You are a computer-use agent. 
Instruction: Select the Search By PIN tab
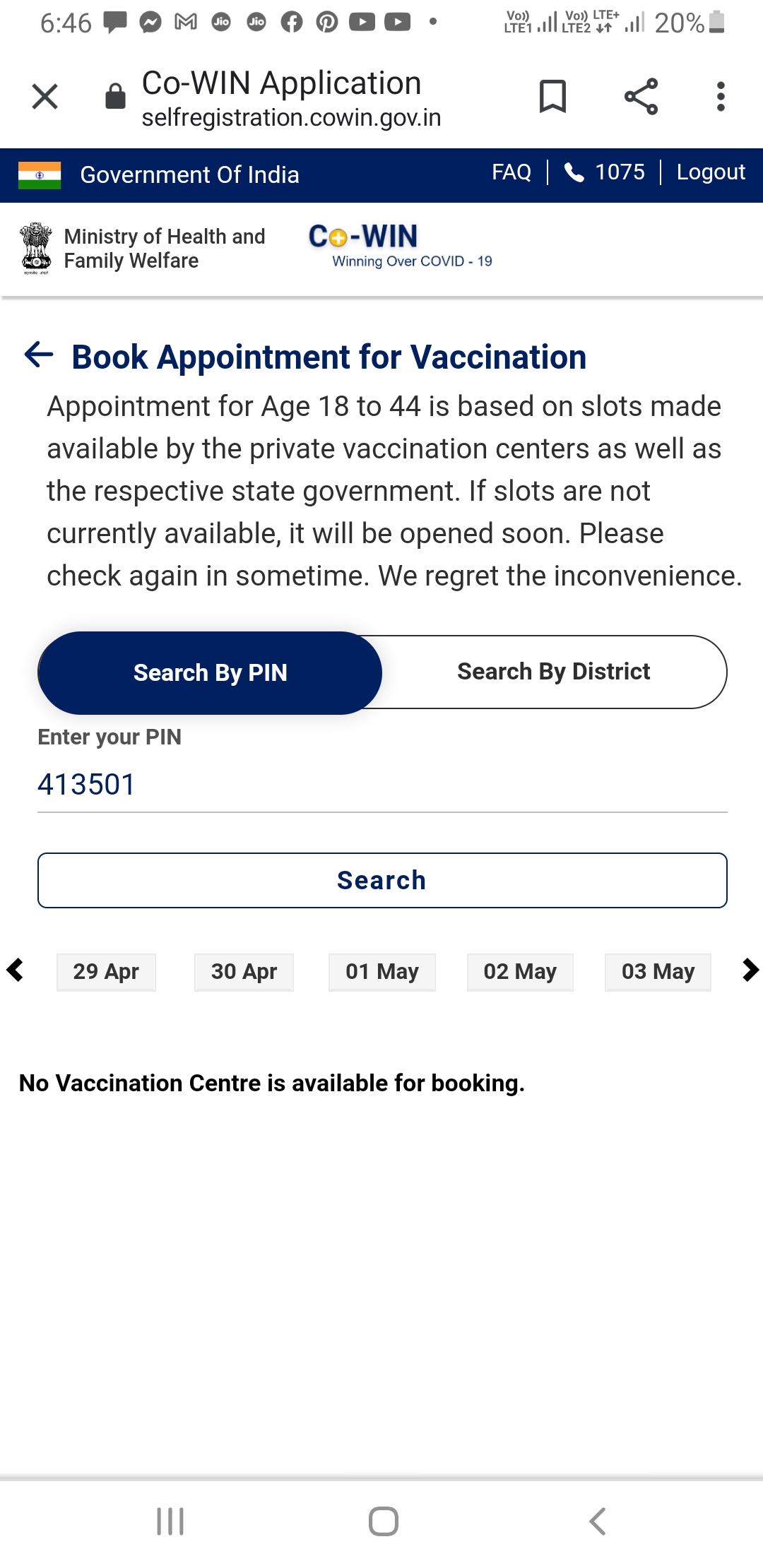[x=210, y=672]
